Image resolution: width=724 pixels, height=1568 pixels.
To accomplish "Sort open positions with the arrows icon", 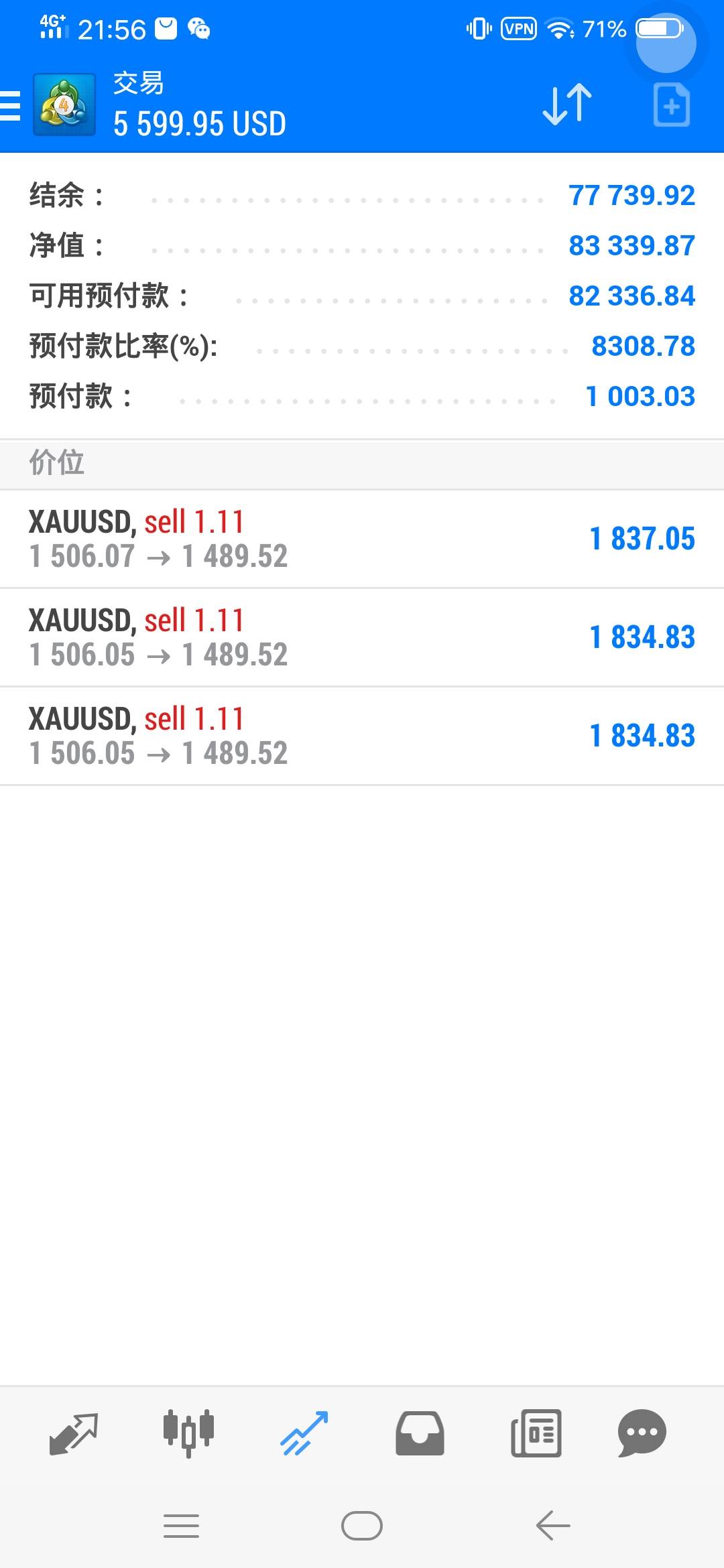I will click(567, 105).
